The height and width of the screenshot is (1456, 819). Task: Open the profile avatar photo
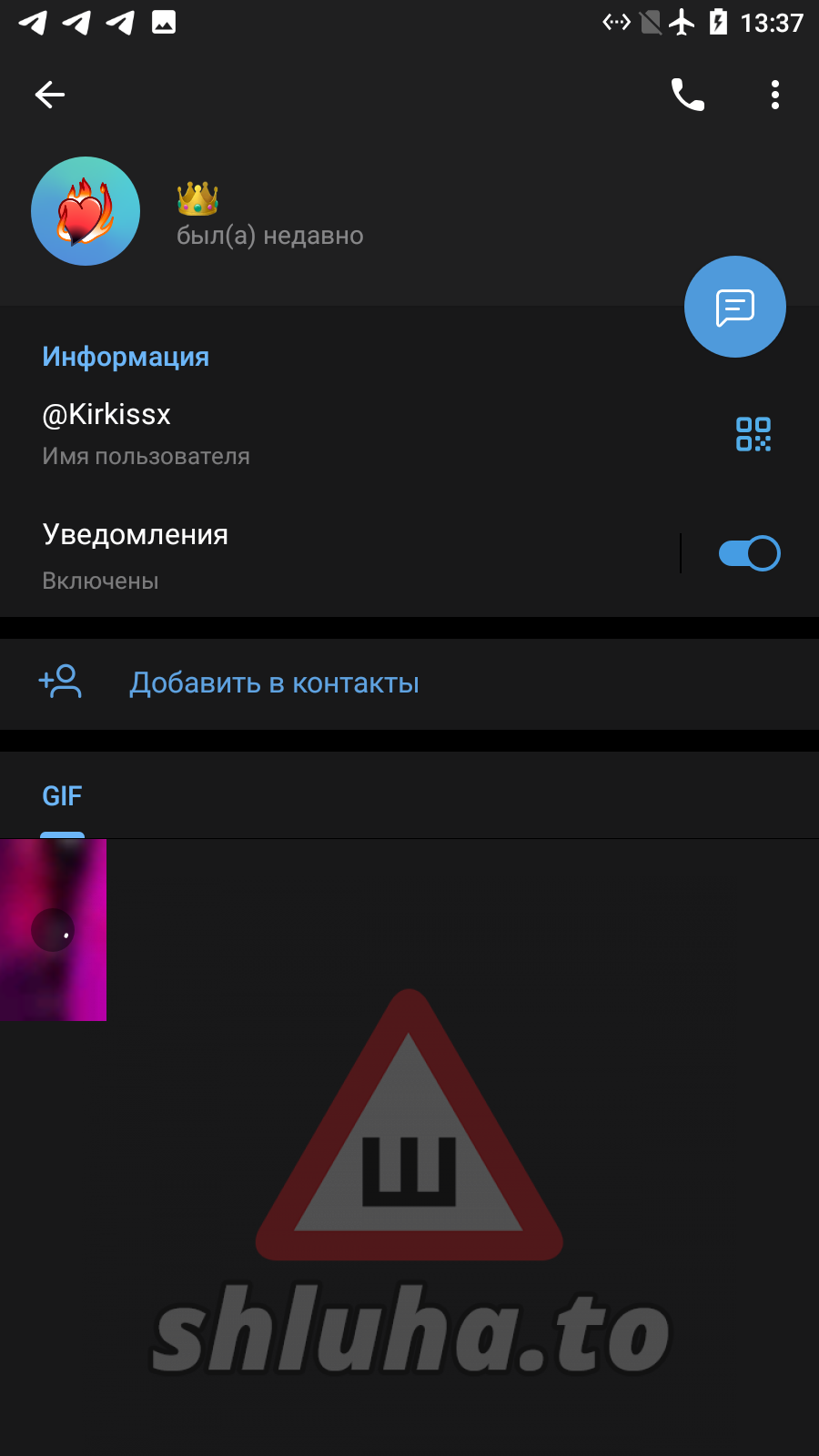click(86, 211)
